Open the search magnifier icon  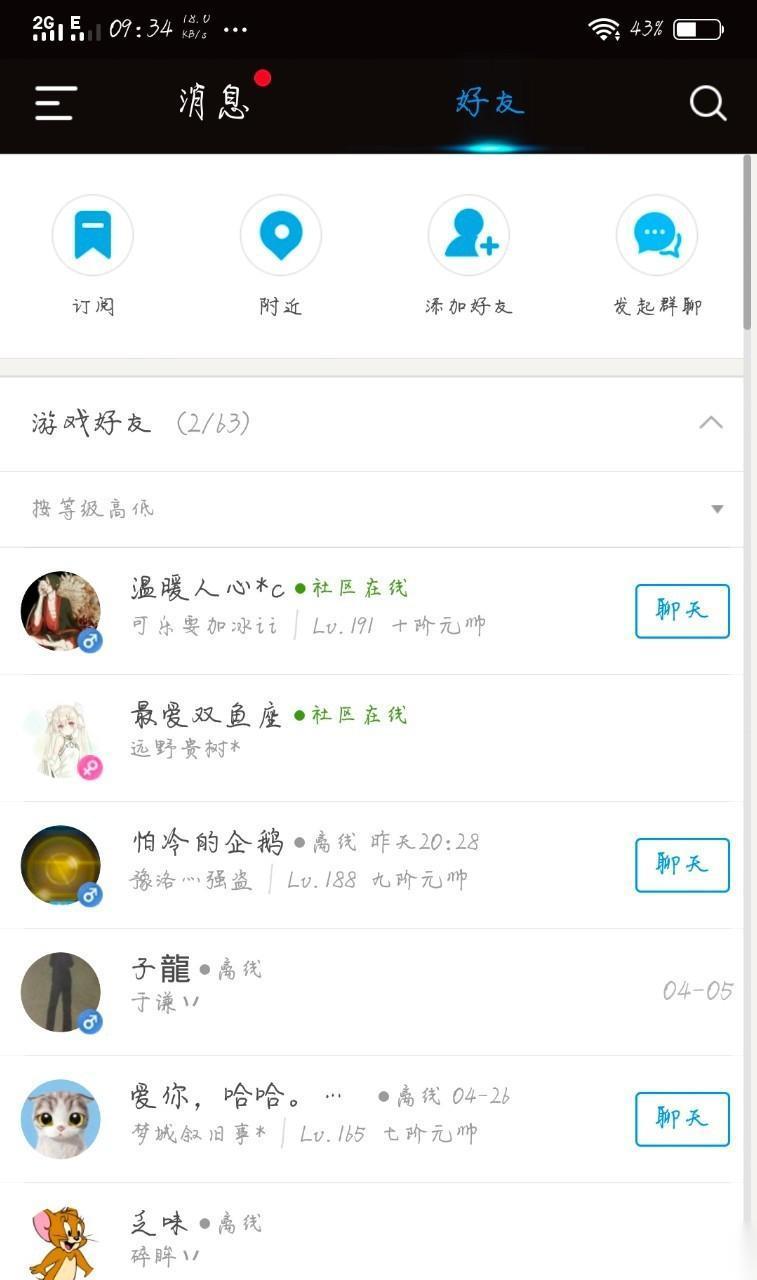708,103
